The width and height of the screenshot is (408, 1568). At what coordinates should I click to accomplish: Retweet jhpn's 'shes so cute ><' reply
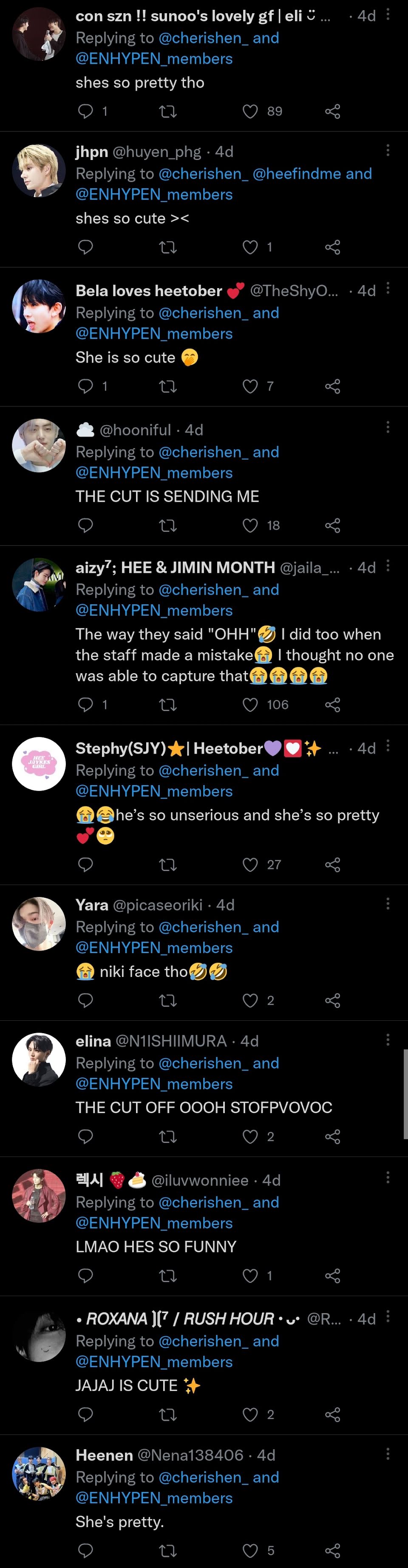coord(168,247)
